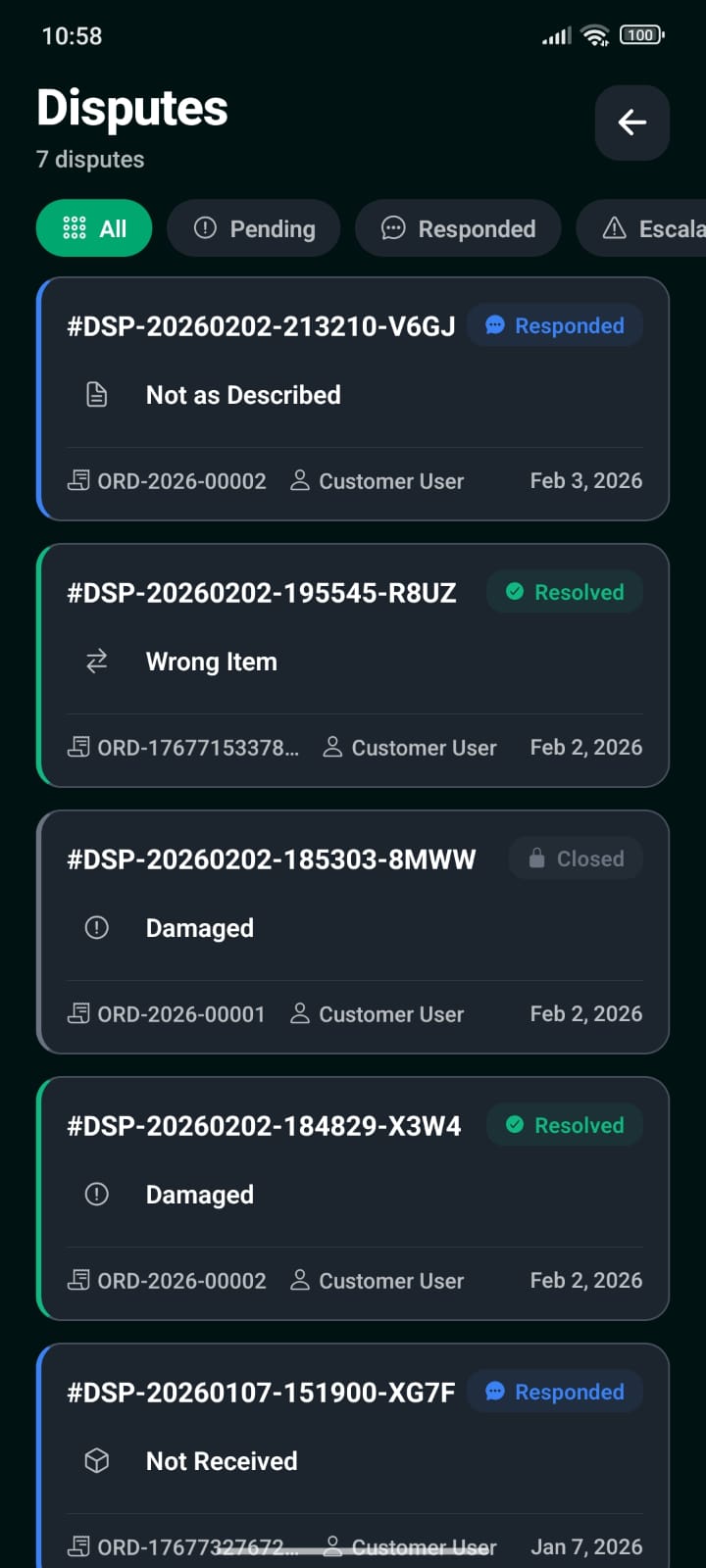Select the All filter chip
706x1568 pixels.
click(x=94, y=228)
